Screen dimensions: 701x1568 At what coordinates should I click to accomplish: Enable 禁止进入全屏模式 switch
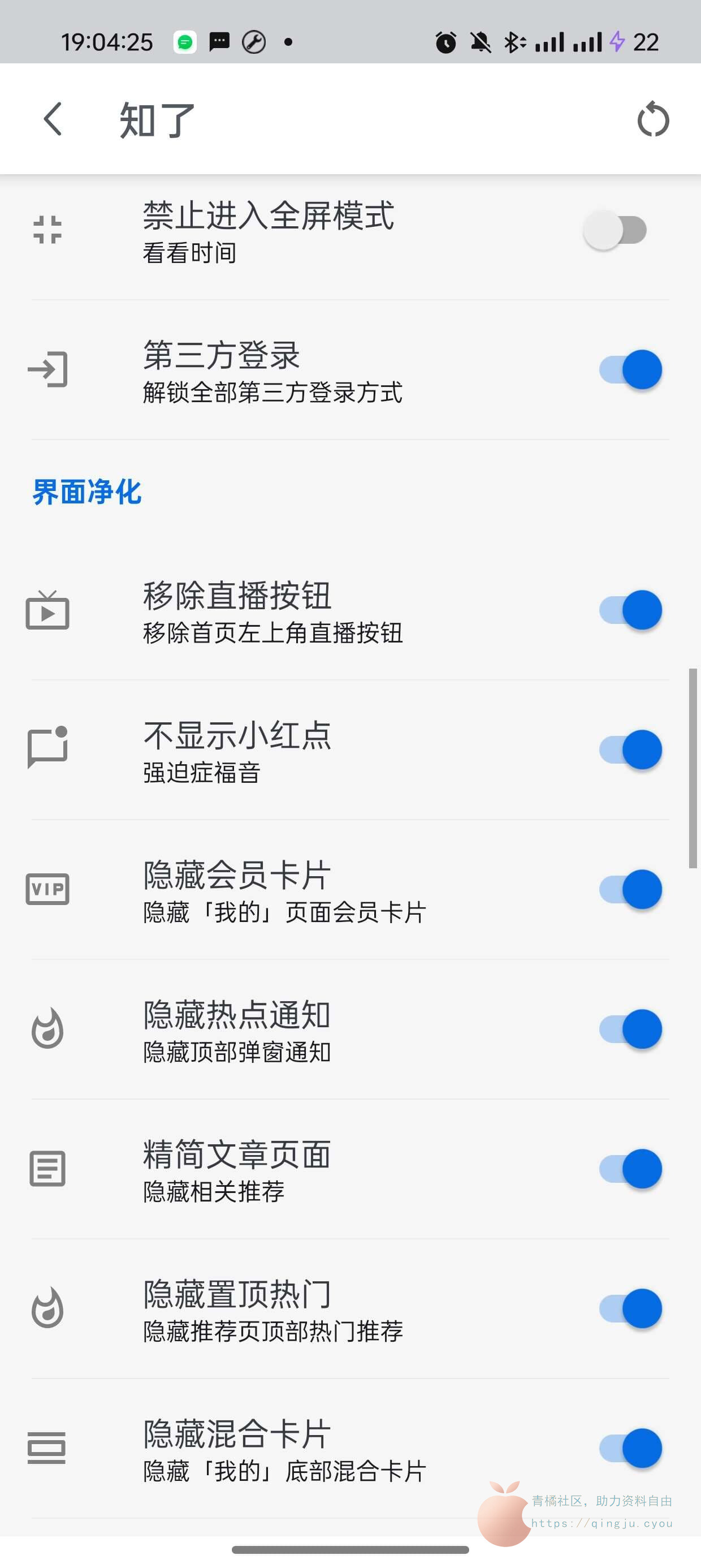tap(616, 230)
